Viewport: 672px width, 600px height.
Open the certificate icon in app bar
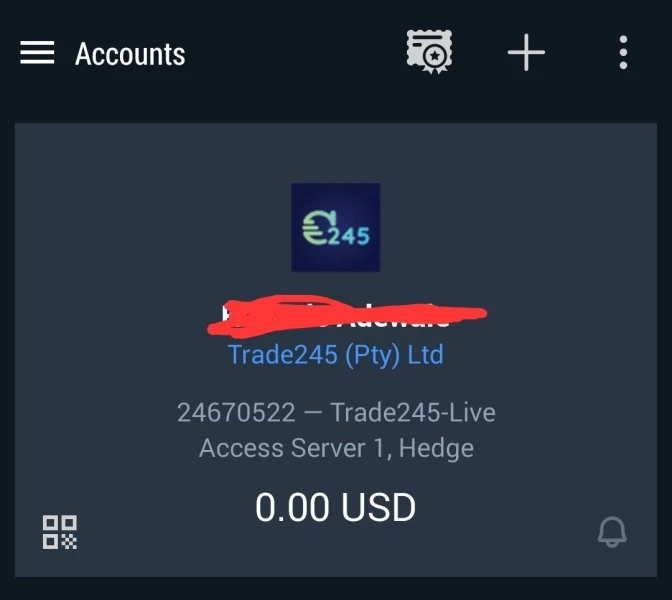click(429, 52)
